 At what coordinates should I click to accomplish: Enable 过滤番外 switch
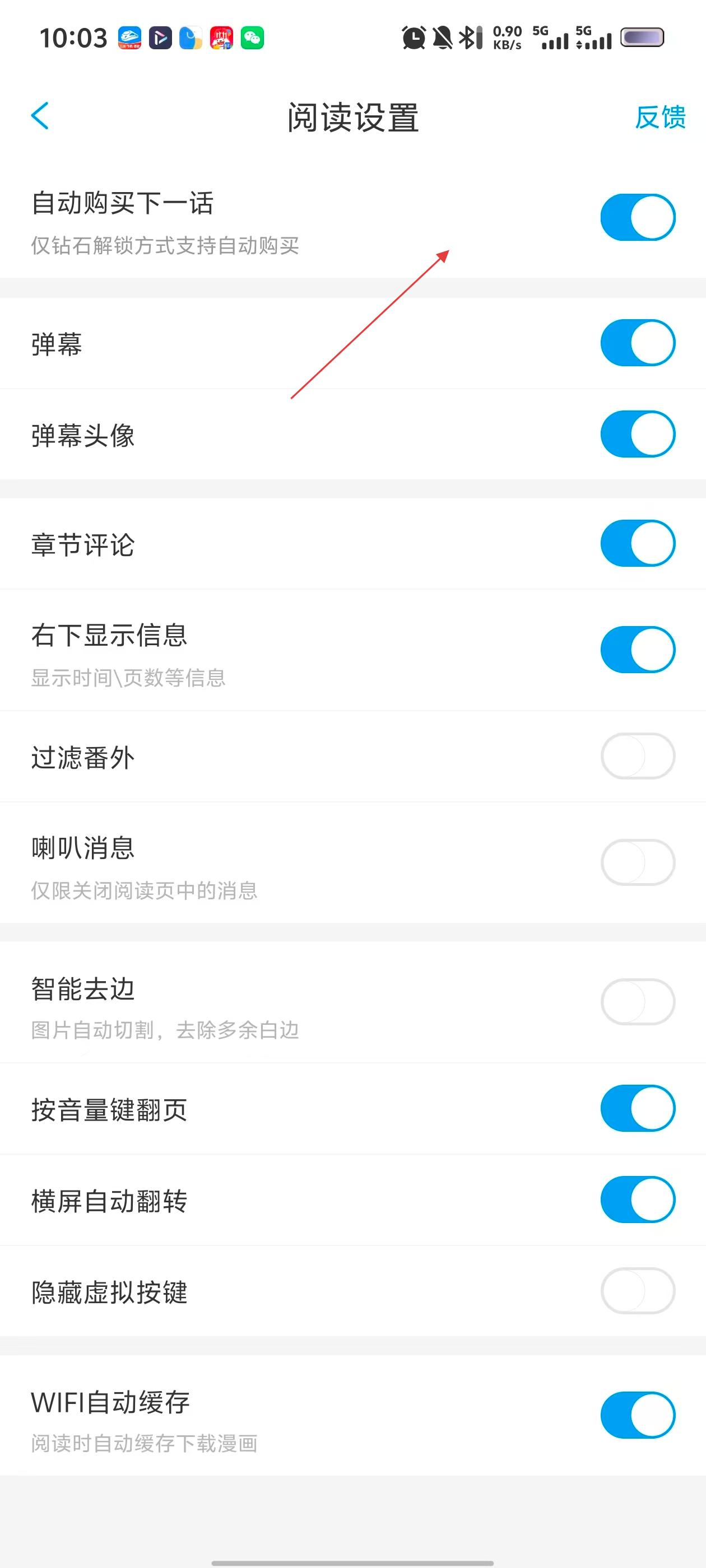pos(637,756)
